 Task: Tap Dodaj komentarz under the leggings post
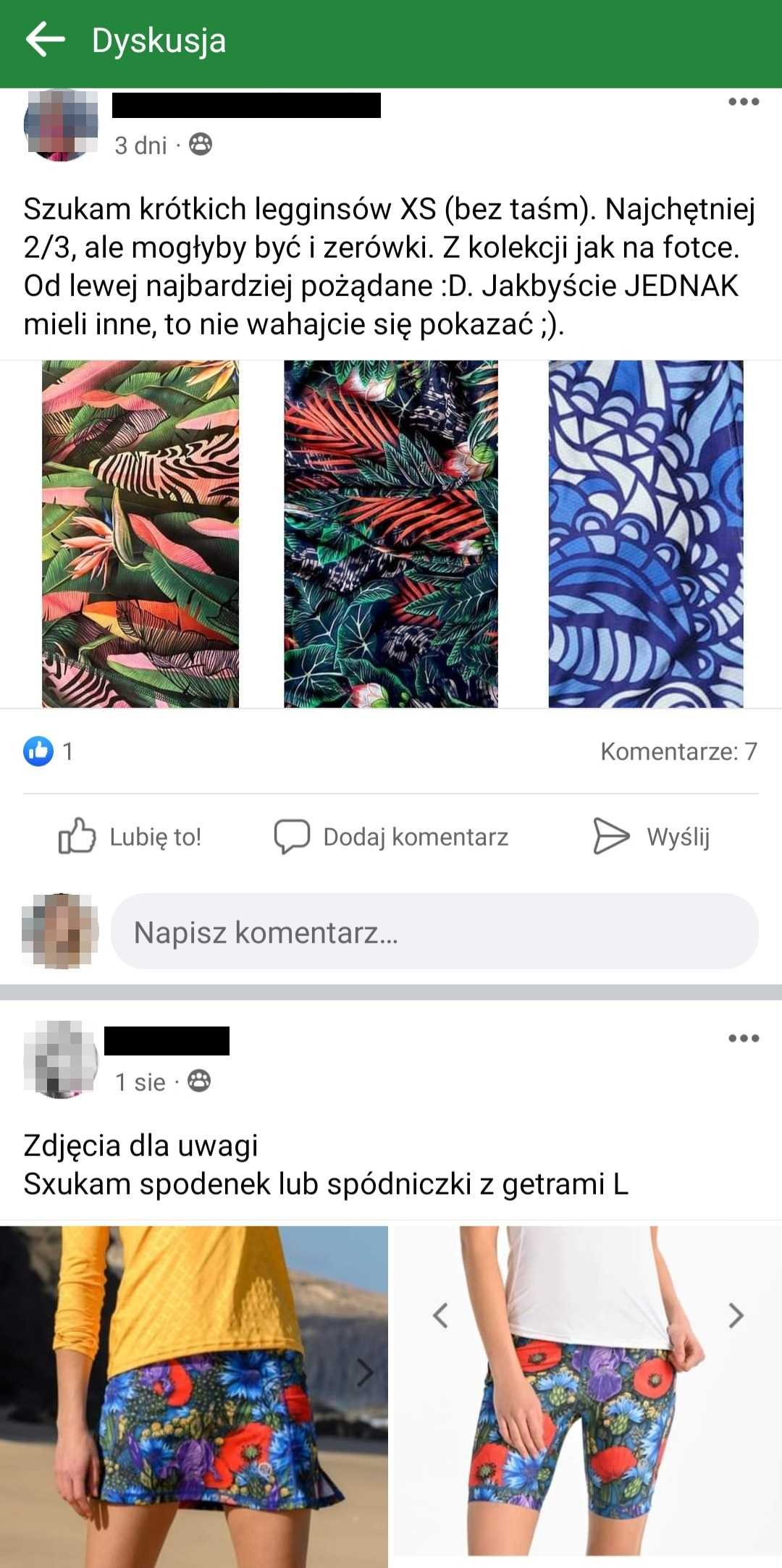(392, 837)
